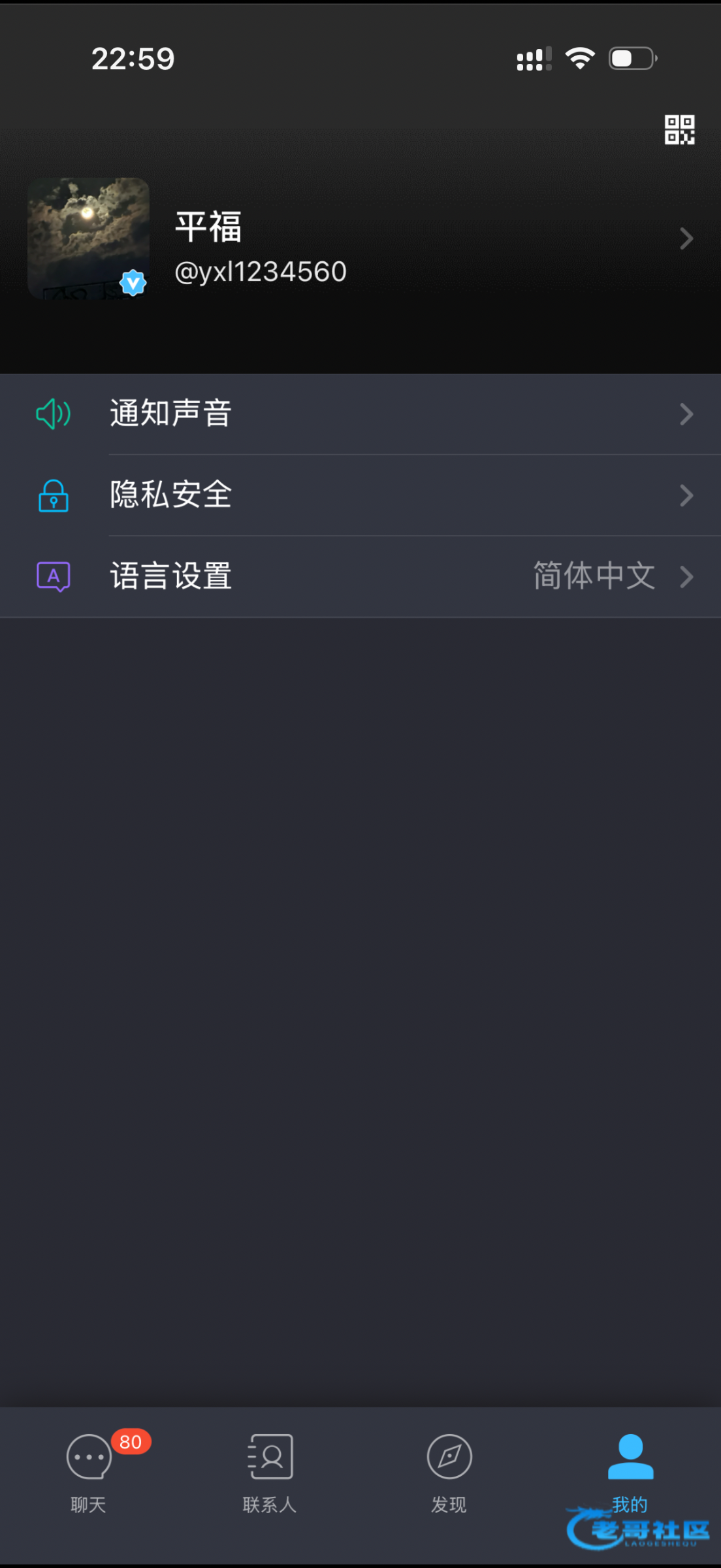Open my QR code icon
721x1568 pixels.
pos(679,129)
